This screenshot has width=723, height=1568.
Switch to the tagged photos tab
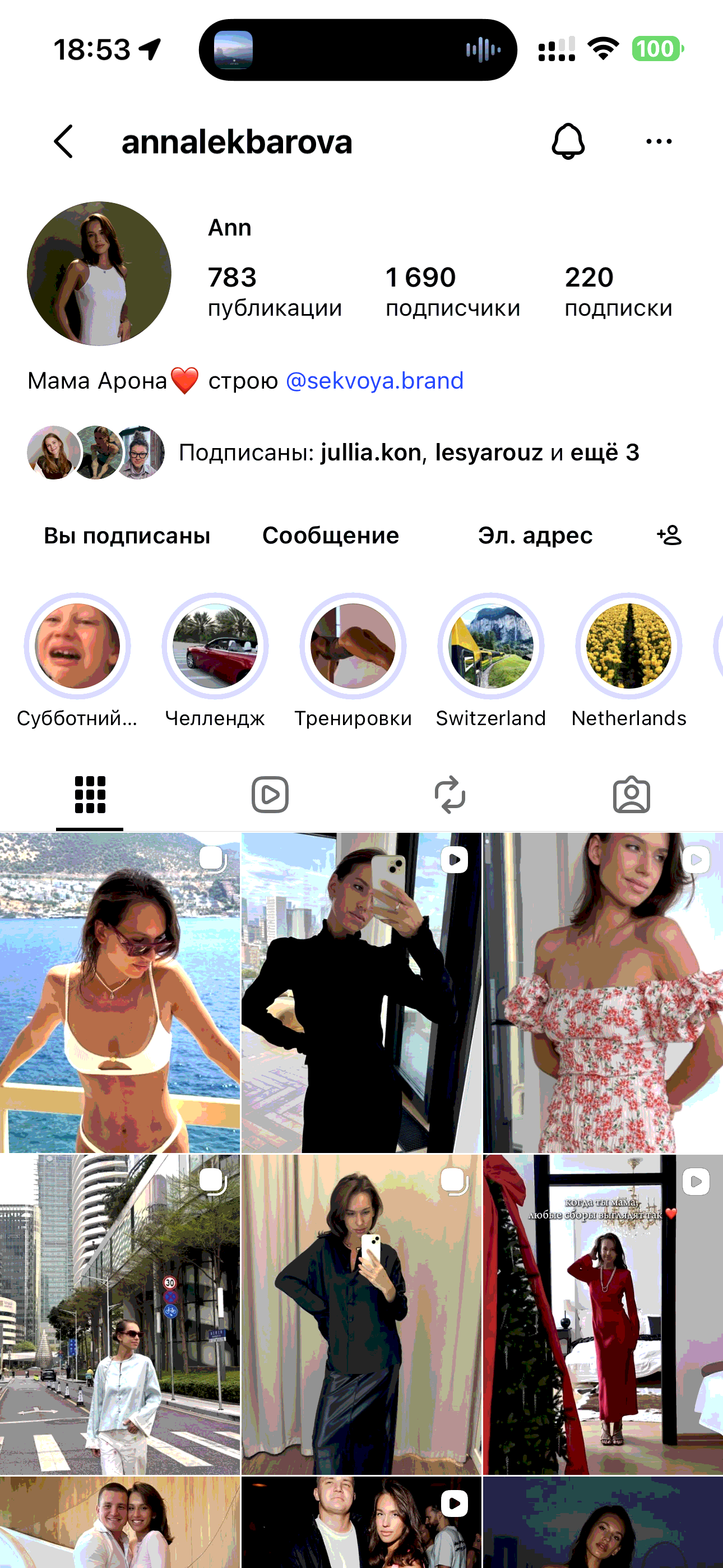[631, 794]
